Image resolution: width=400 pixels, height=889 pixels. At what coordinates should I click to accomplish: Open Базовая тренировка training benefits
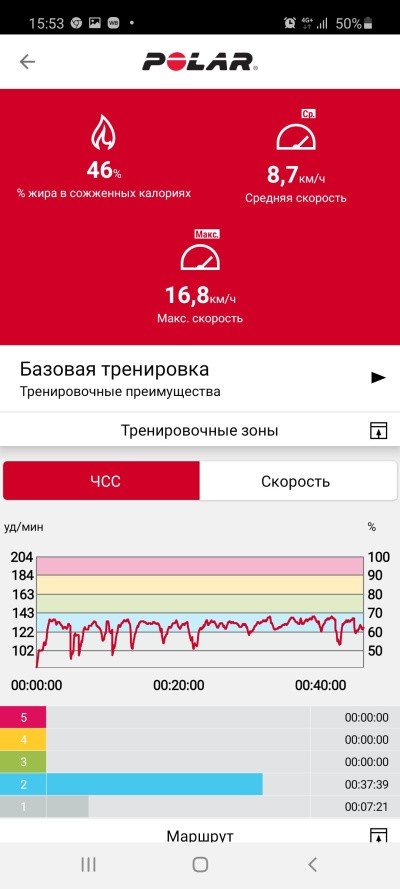pyautogui.click(x=200, y=378)
